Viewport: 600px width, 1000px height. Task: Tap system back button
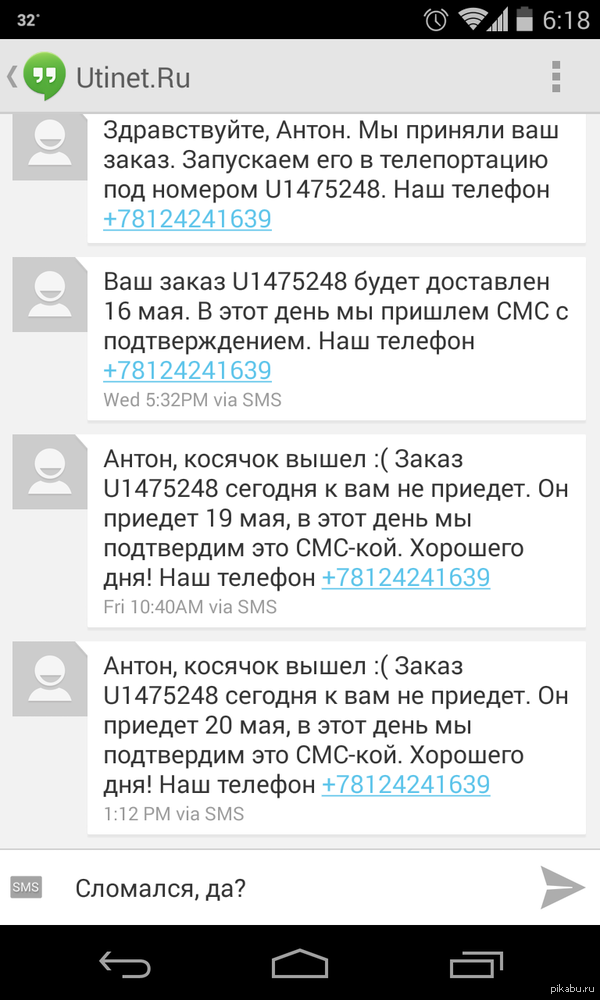(x=125, y=963)
